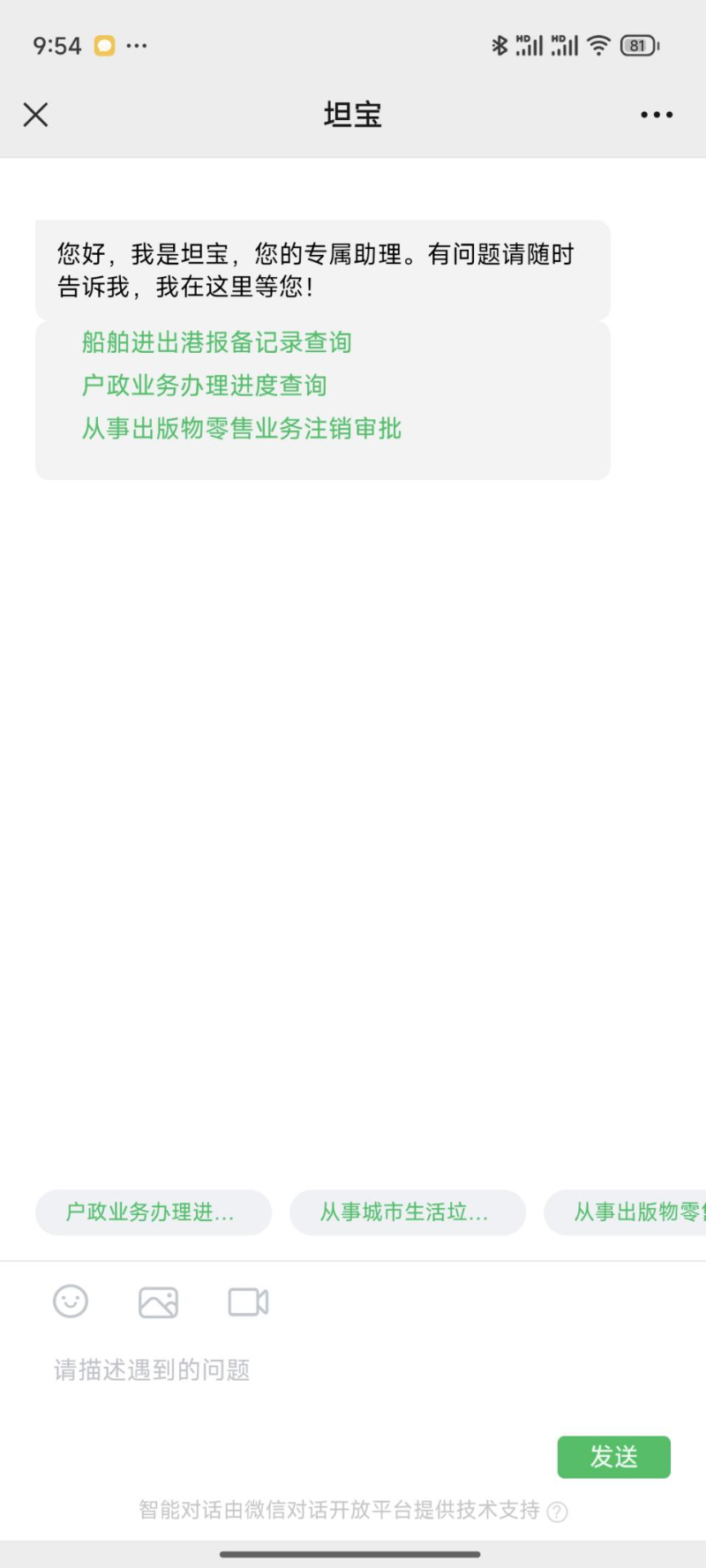Viewport: 706px width, 1568px height.
Task: Send the message with 发送
Action: click(613, 1457)
